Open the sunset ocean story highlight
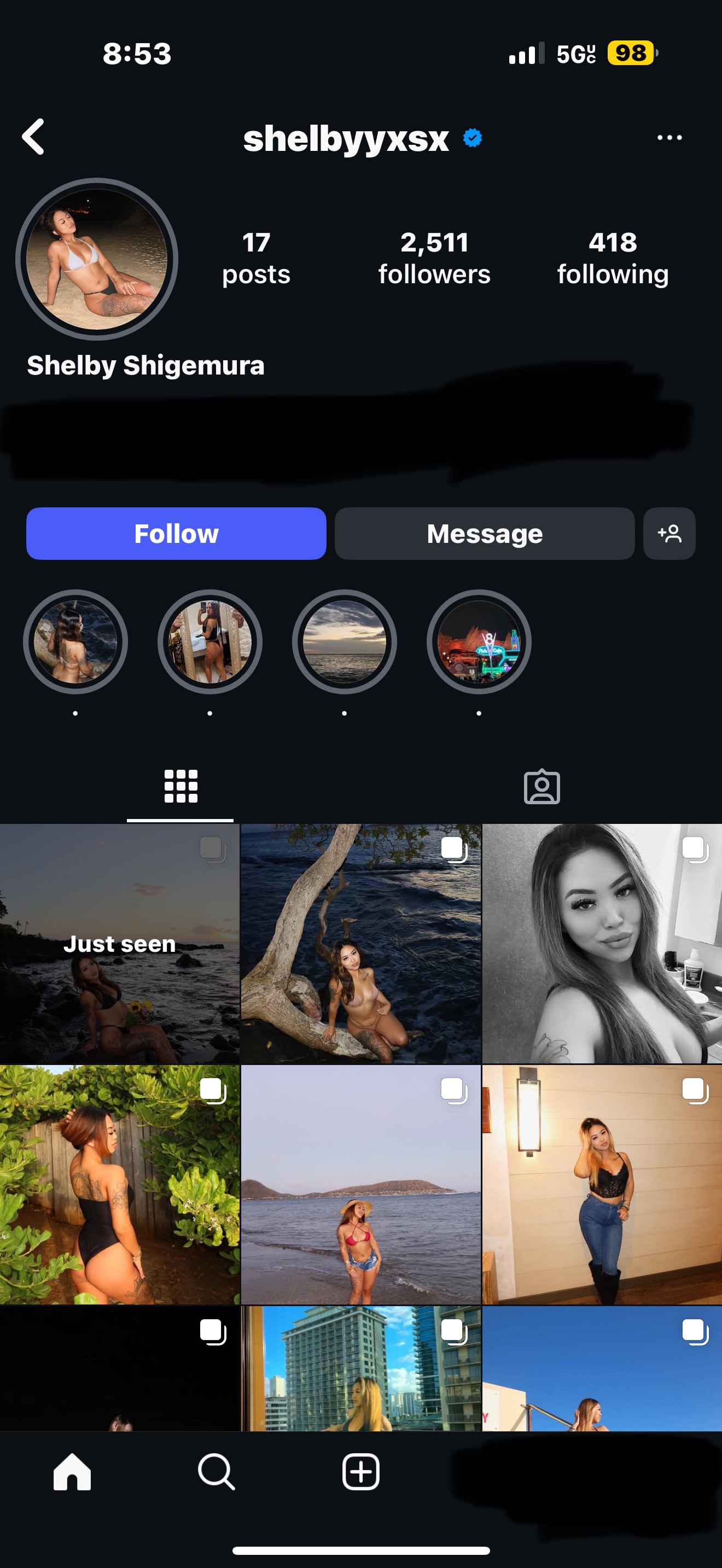Viewport: 722px width, 1568px height. coord(345,642)
